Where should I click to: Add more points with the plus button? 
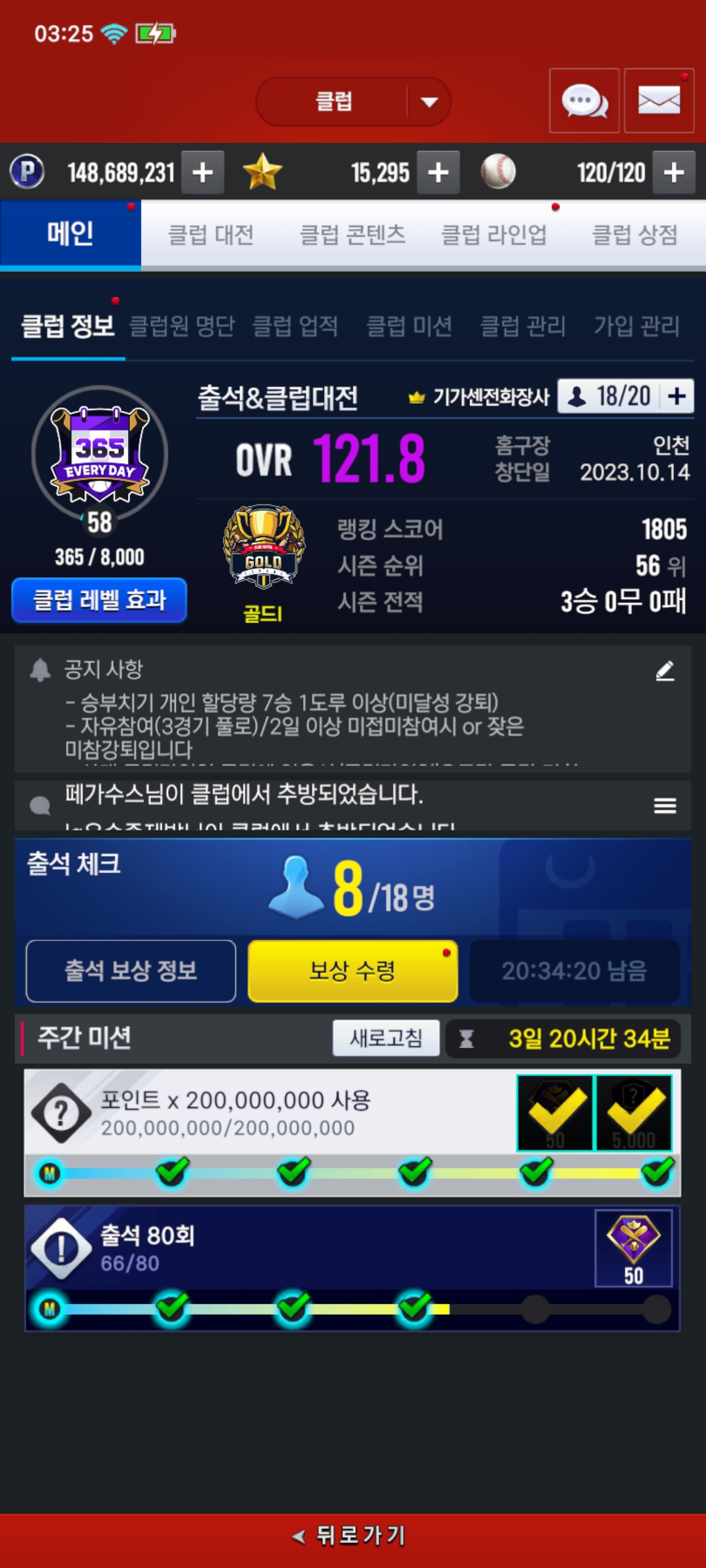point(203,173)
